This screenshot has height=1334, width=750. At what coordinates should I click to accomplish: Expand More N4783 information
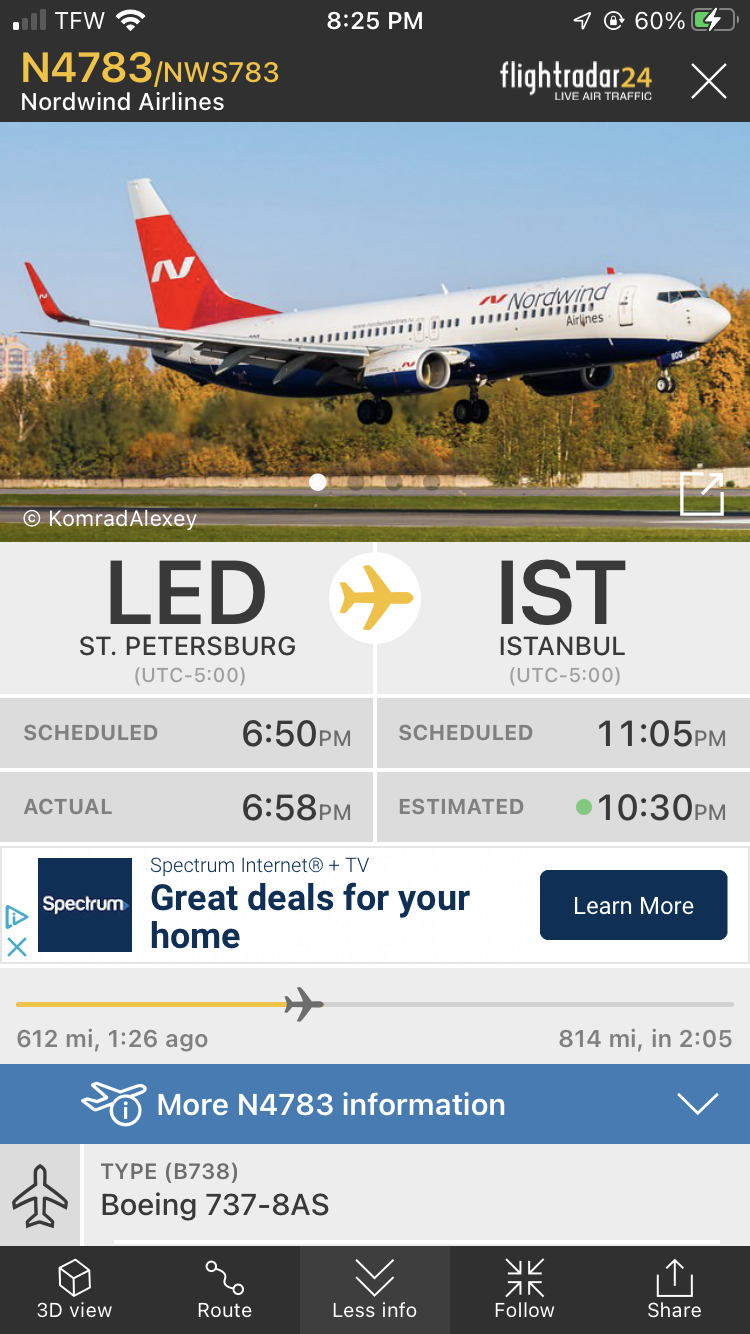[375, 1104]
